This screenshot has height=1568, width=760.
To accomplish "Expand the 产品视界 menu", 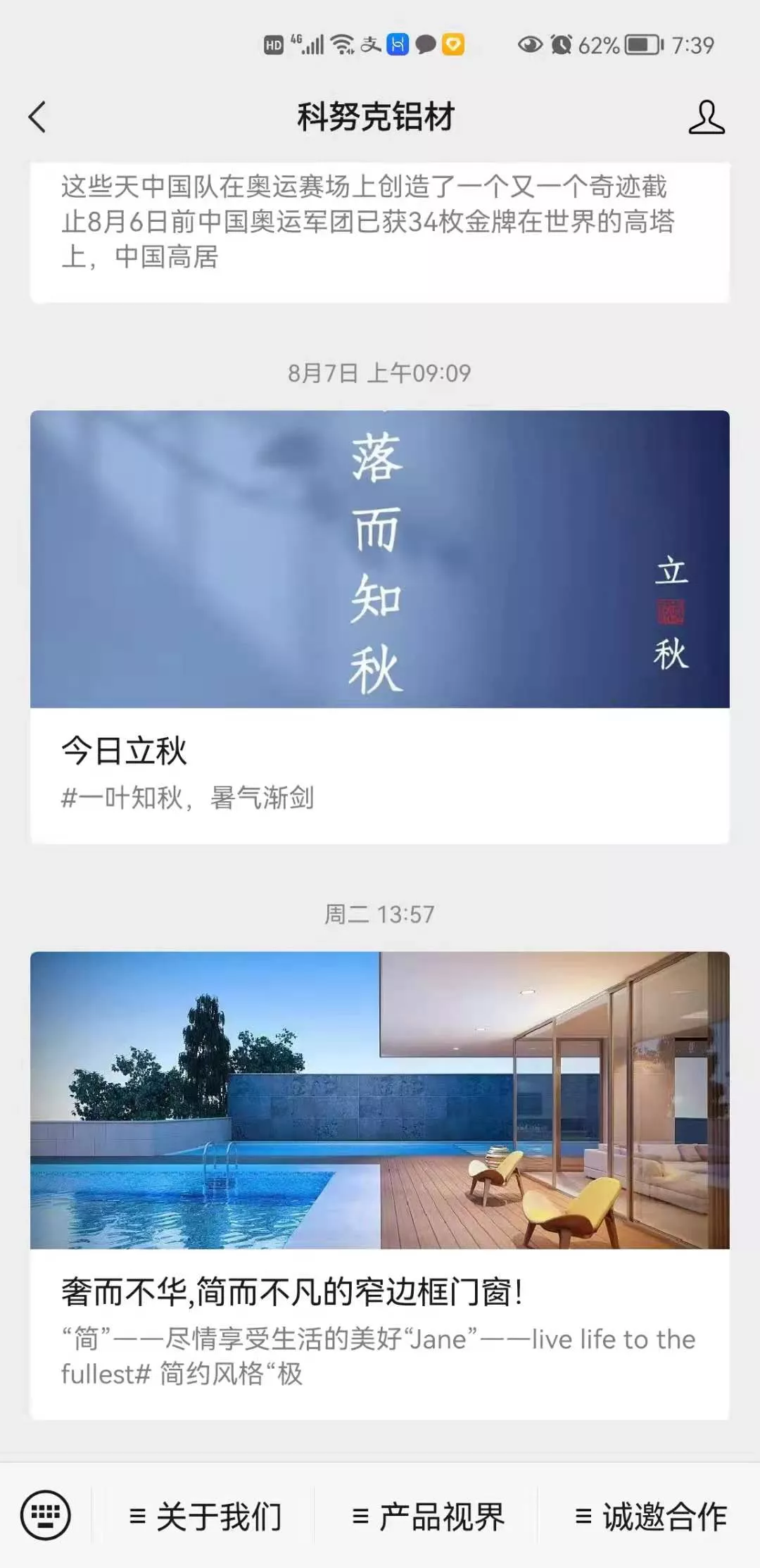I will pyautogui.click(x=427, y=1517).
